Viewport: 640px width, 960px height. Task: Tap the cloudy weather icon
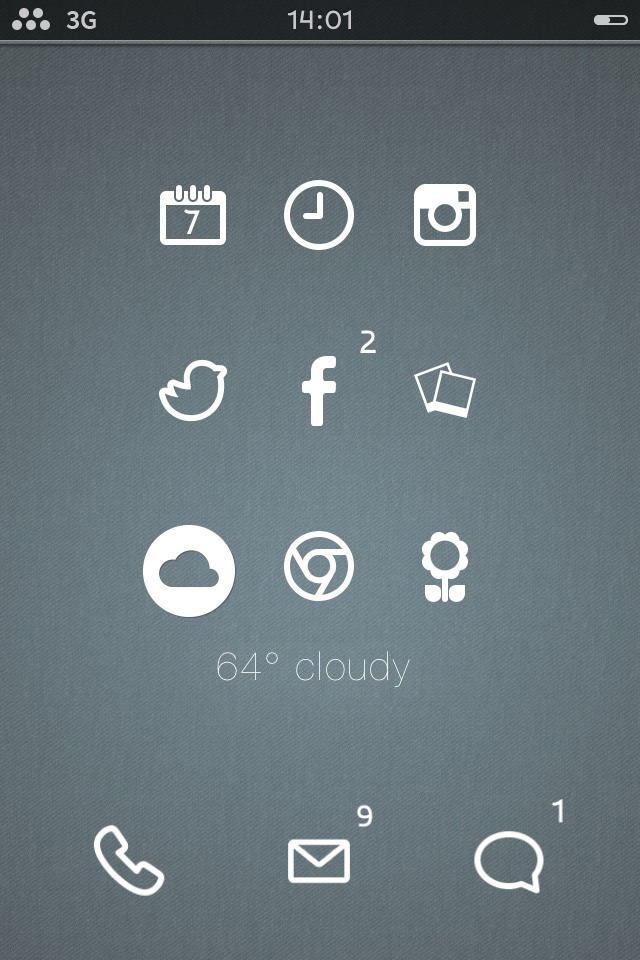click(x=189, y=571)
